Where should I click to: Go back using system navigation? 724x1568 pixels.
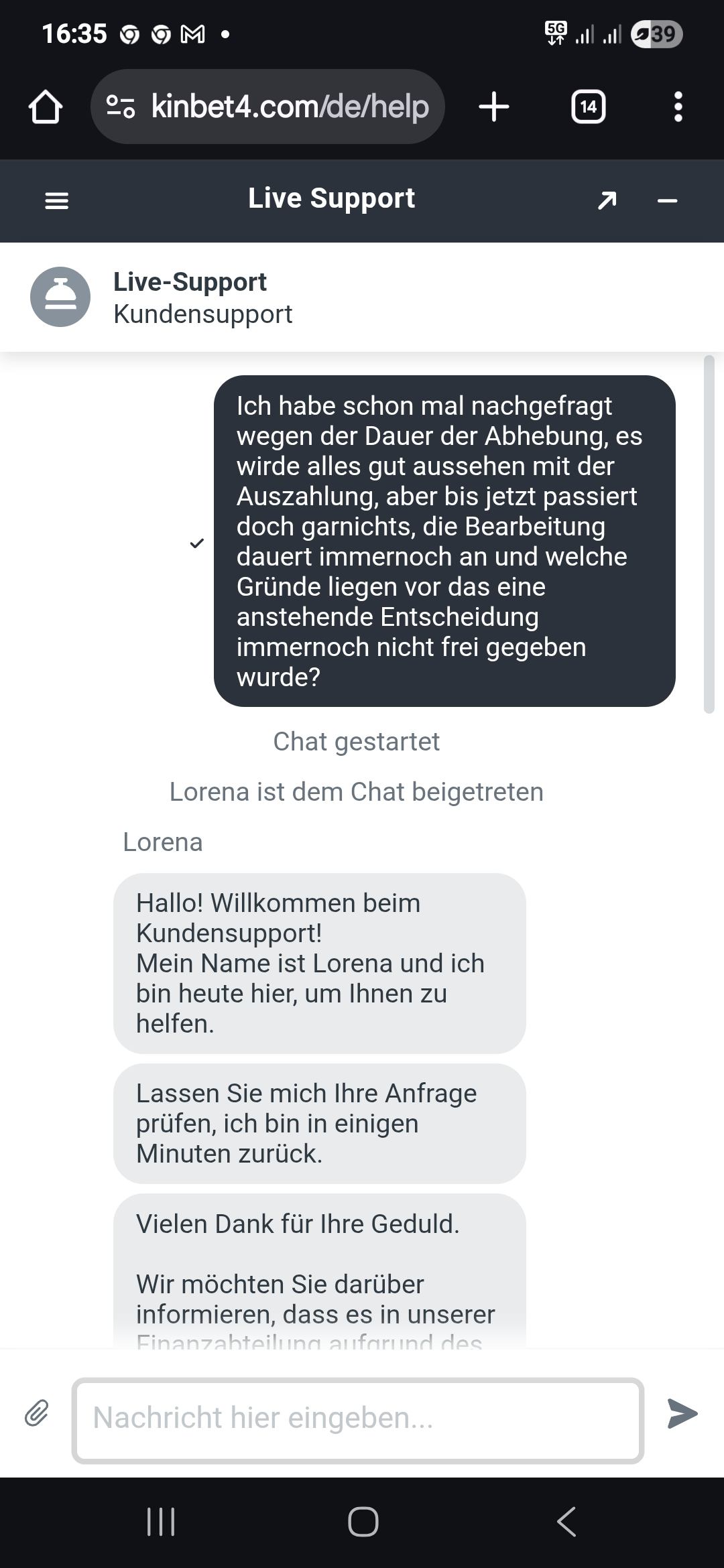pyautogui.click(x=566, y=1521)
